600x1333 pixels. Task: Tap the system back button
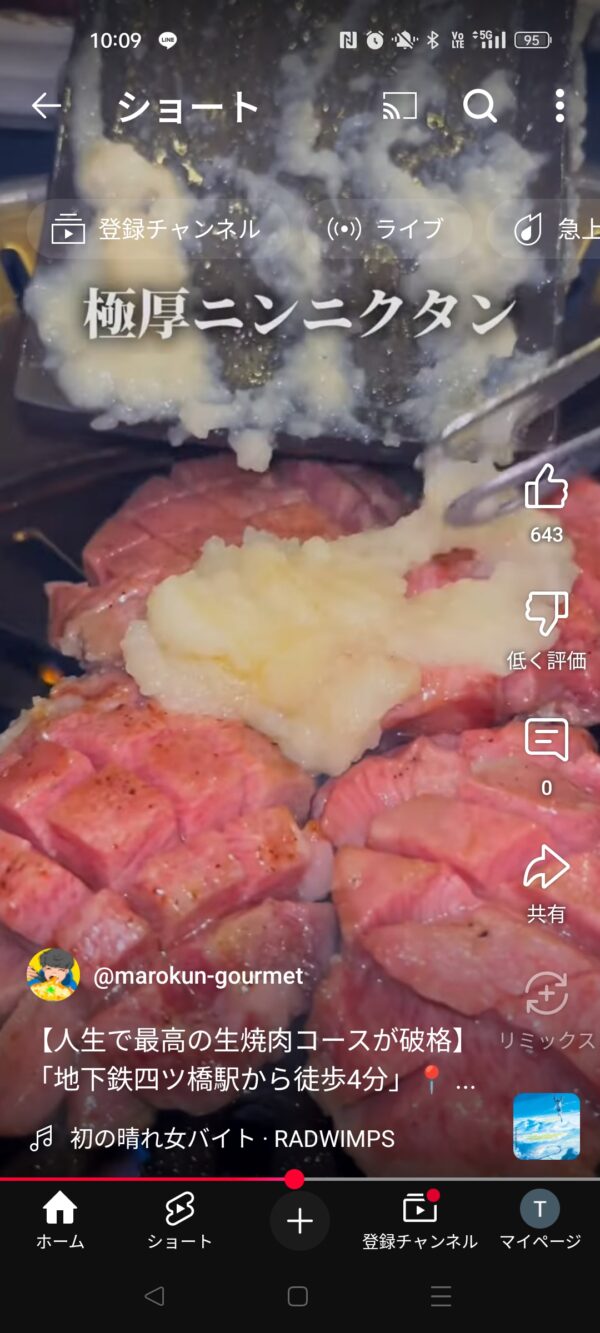point(154,1296)
